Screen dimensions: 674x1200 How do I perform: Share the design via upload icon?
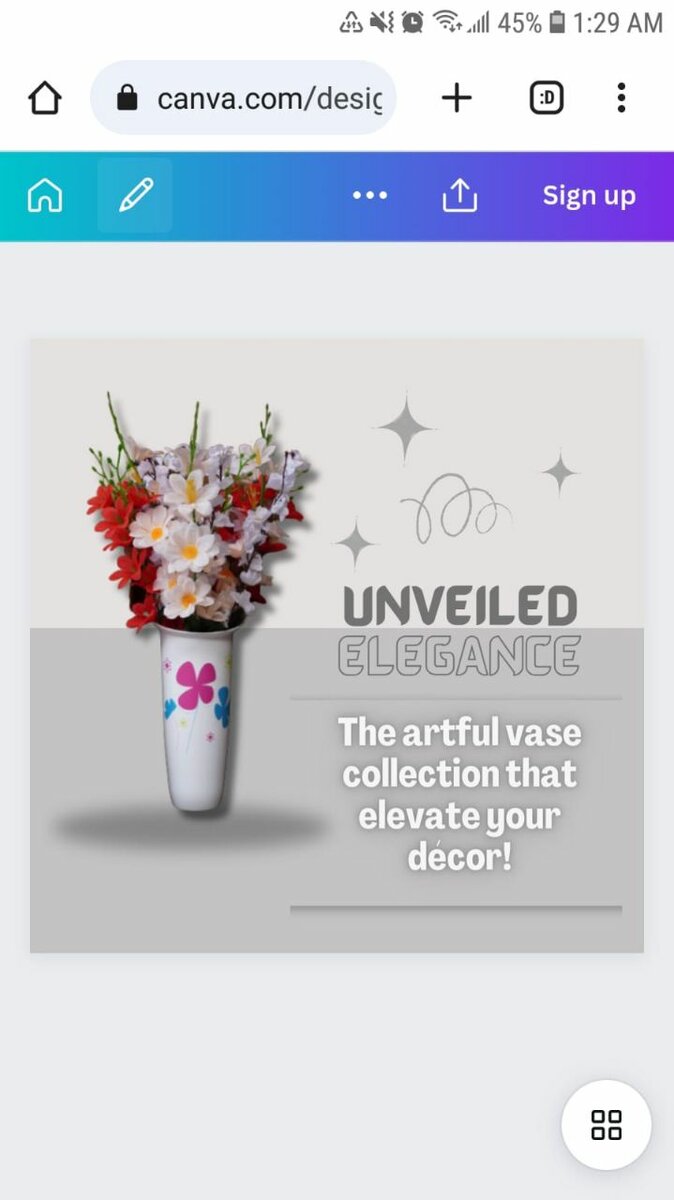459,196
